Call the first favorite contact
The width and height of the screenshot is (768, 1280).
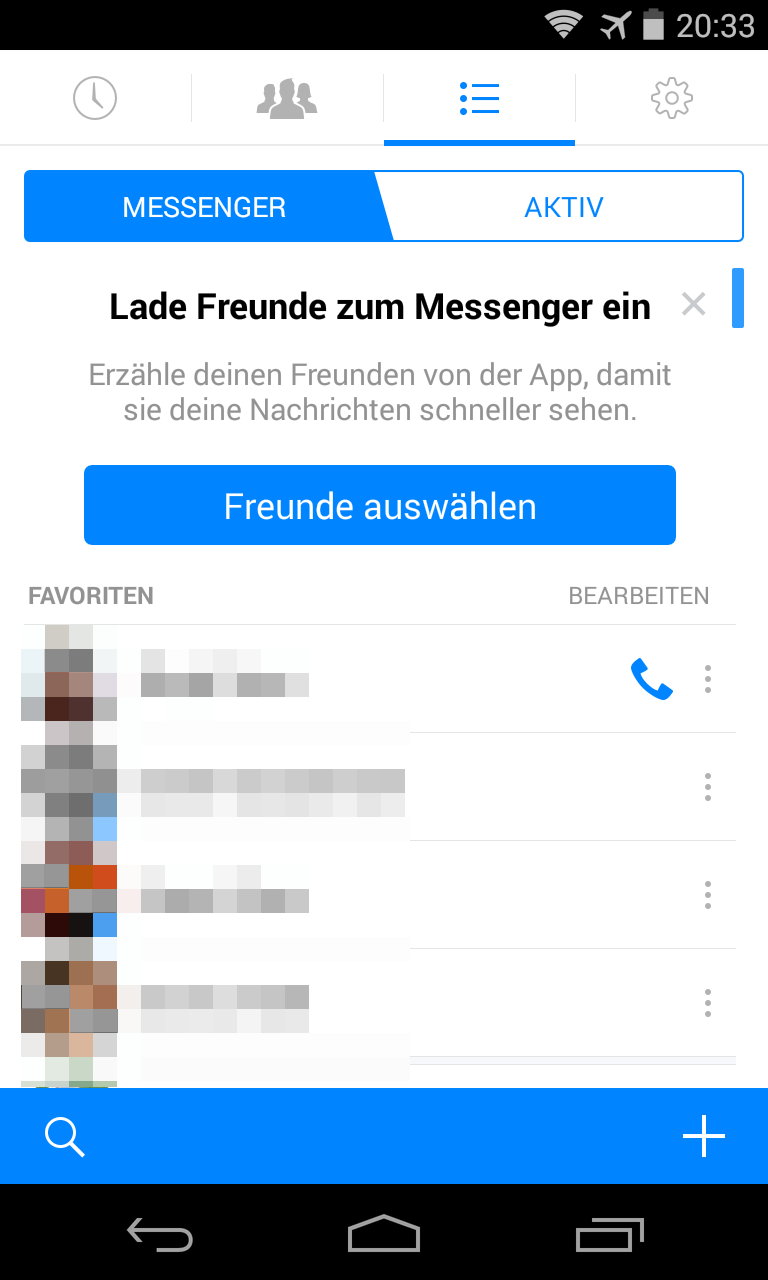651,679
